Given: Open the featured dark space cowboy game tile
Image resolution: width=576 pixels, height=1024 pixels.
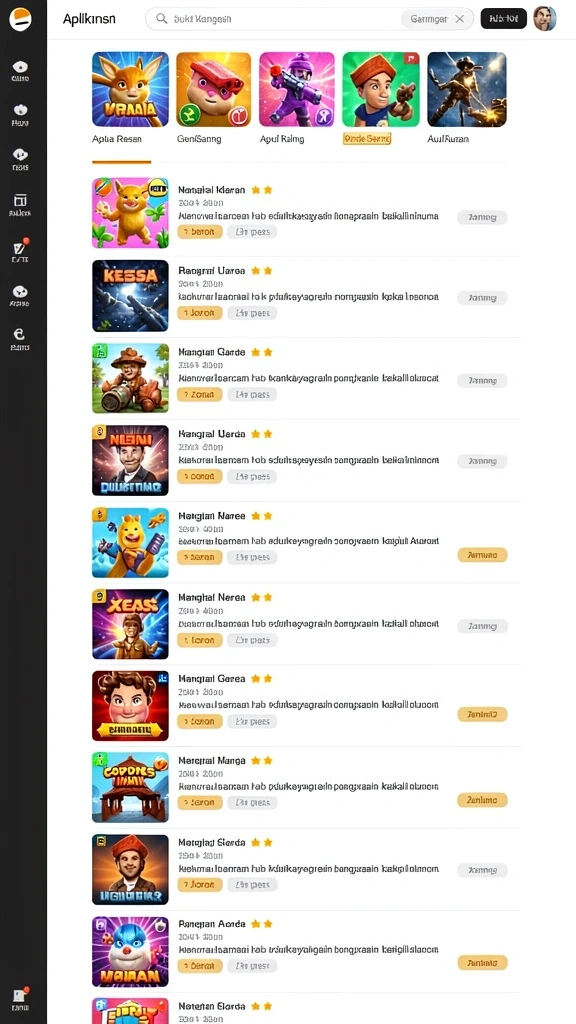Looking at the screenshot, I should pos(467,89).
